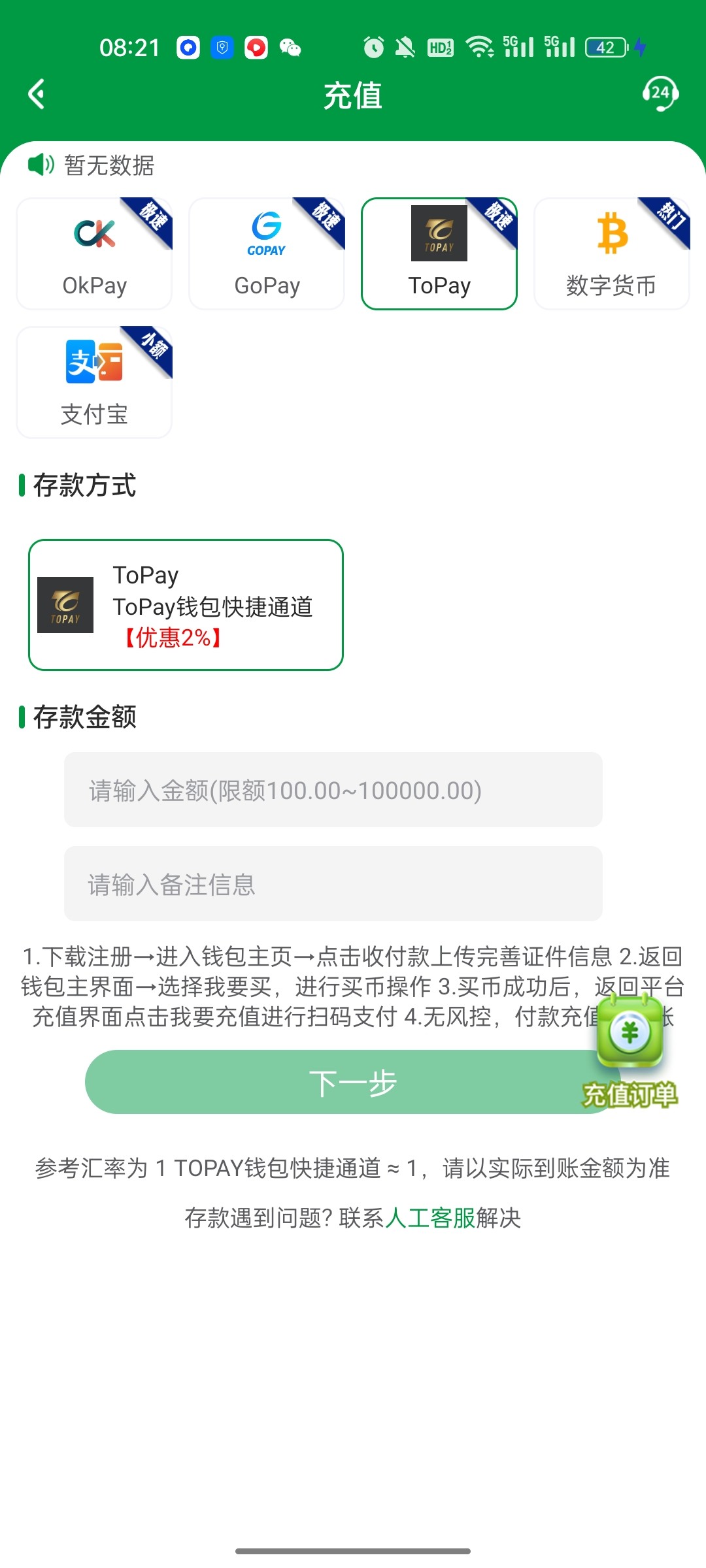
Task: Switch to 数字货币 payment option
Action: point(612,253)
